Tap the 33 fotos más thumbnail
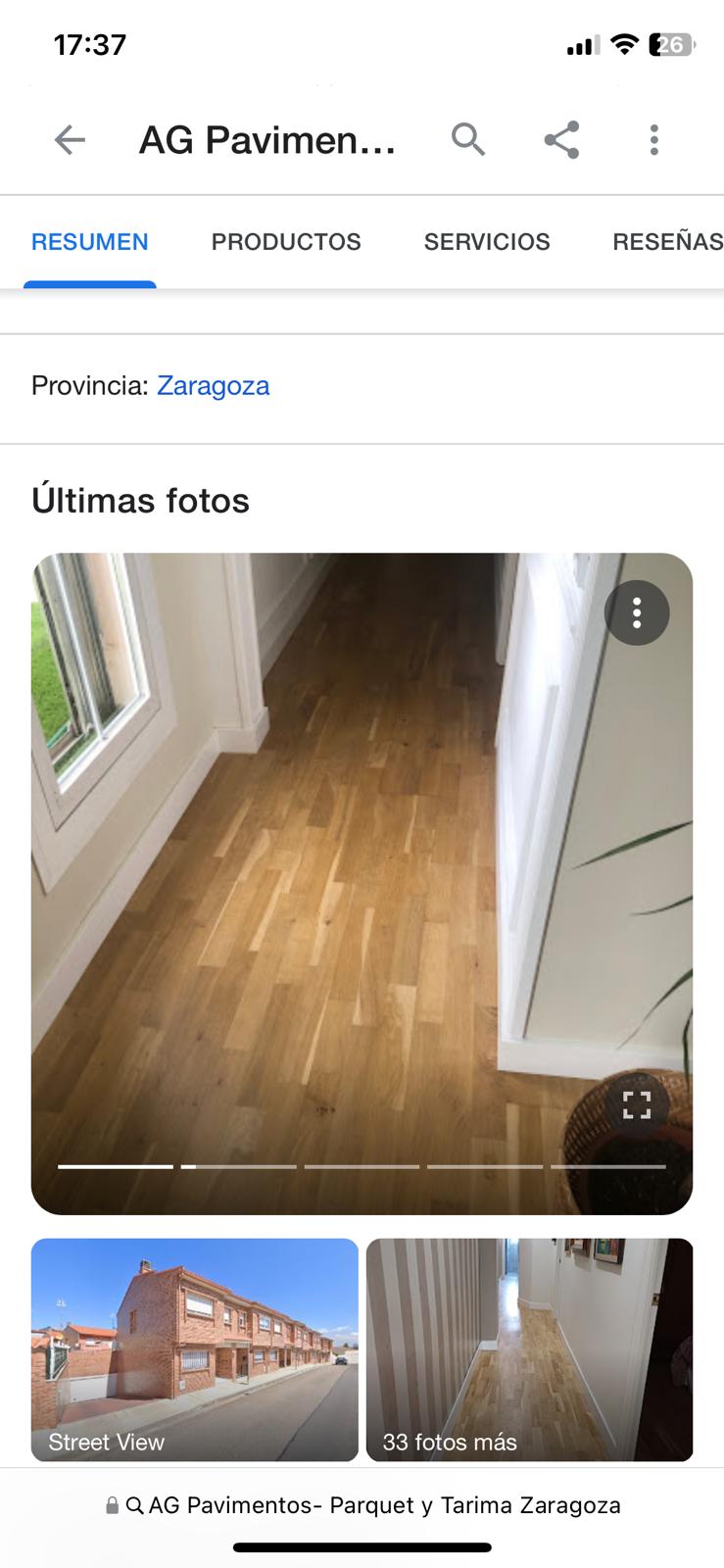This screenshot has height=1568, width=724. (529, 1349)
